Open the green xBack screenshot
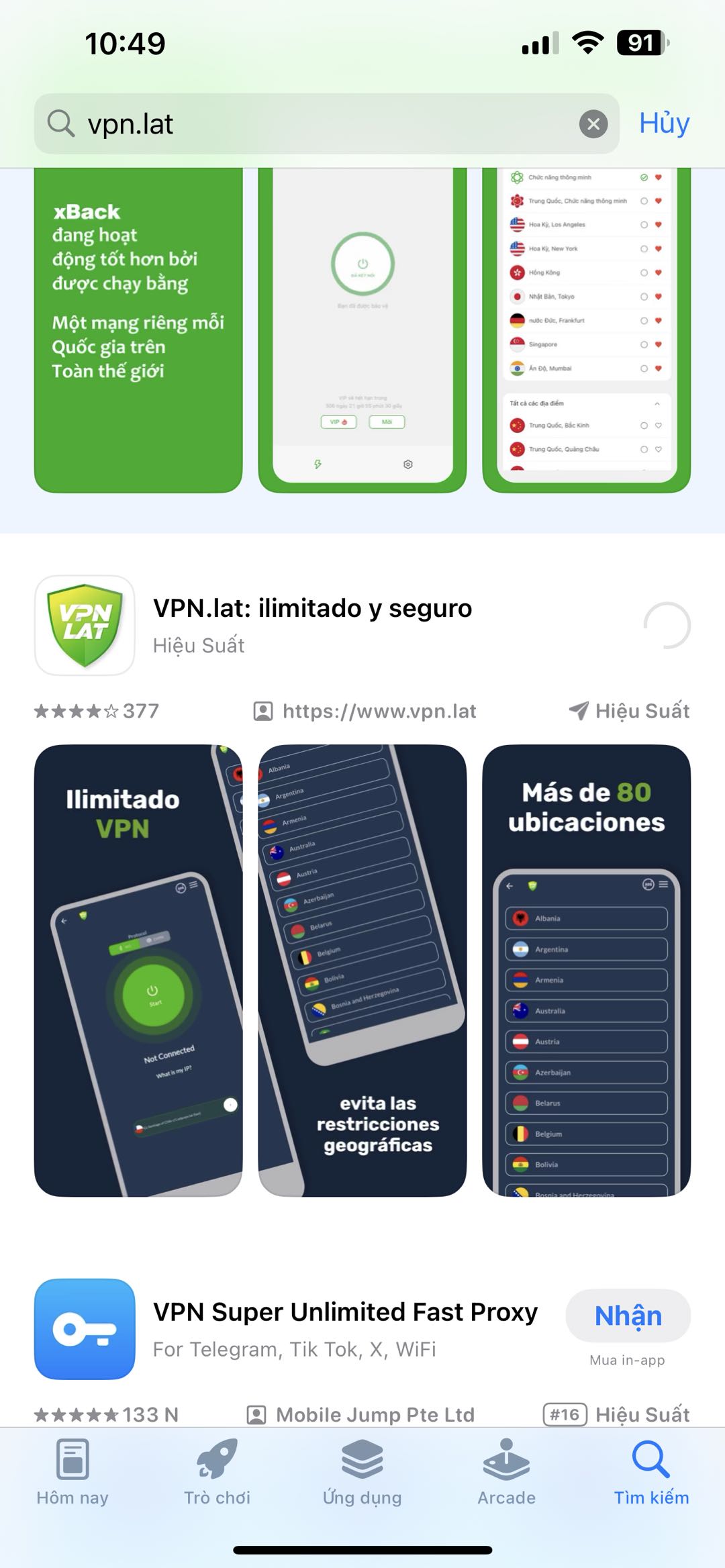This screenshot has width=725, height=1568. [138, 329]
